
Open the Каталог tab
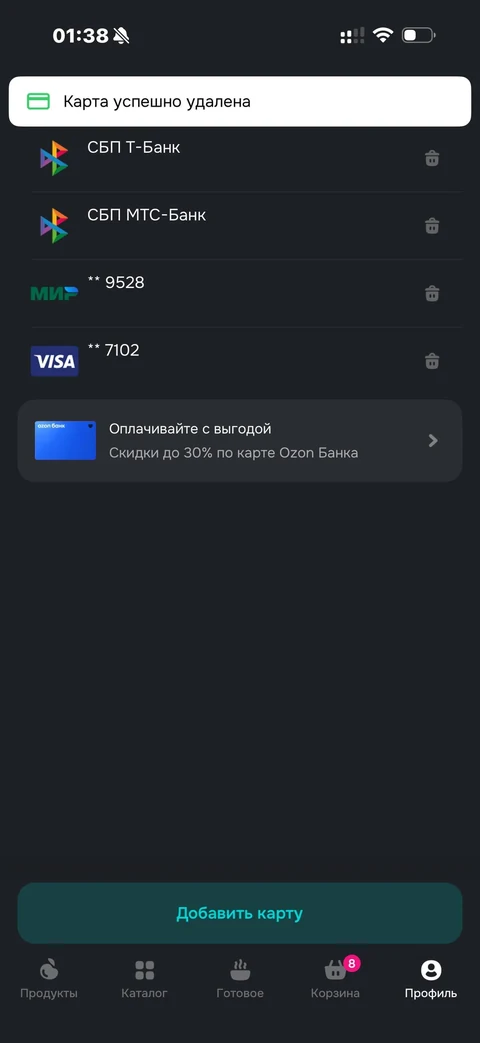tap(144, 979)
